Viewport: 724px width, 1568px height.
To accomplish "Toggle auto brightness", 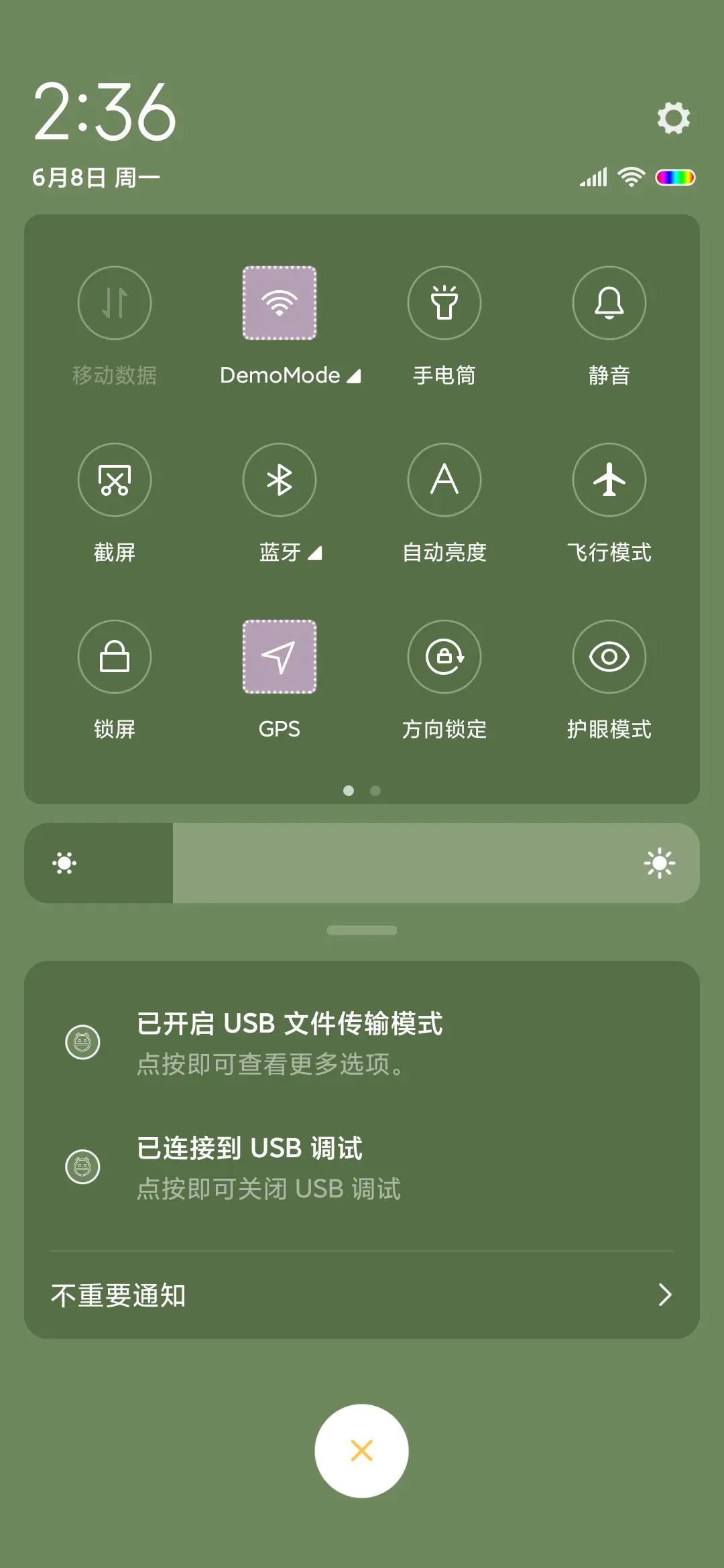I will [x=444, y=480].
